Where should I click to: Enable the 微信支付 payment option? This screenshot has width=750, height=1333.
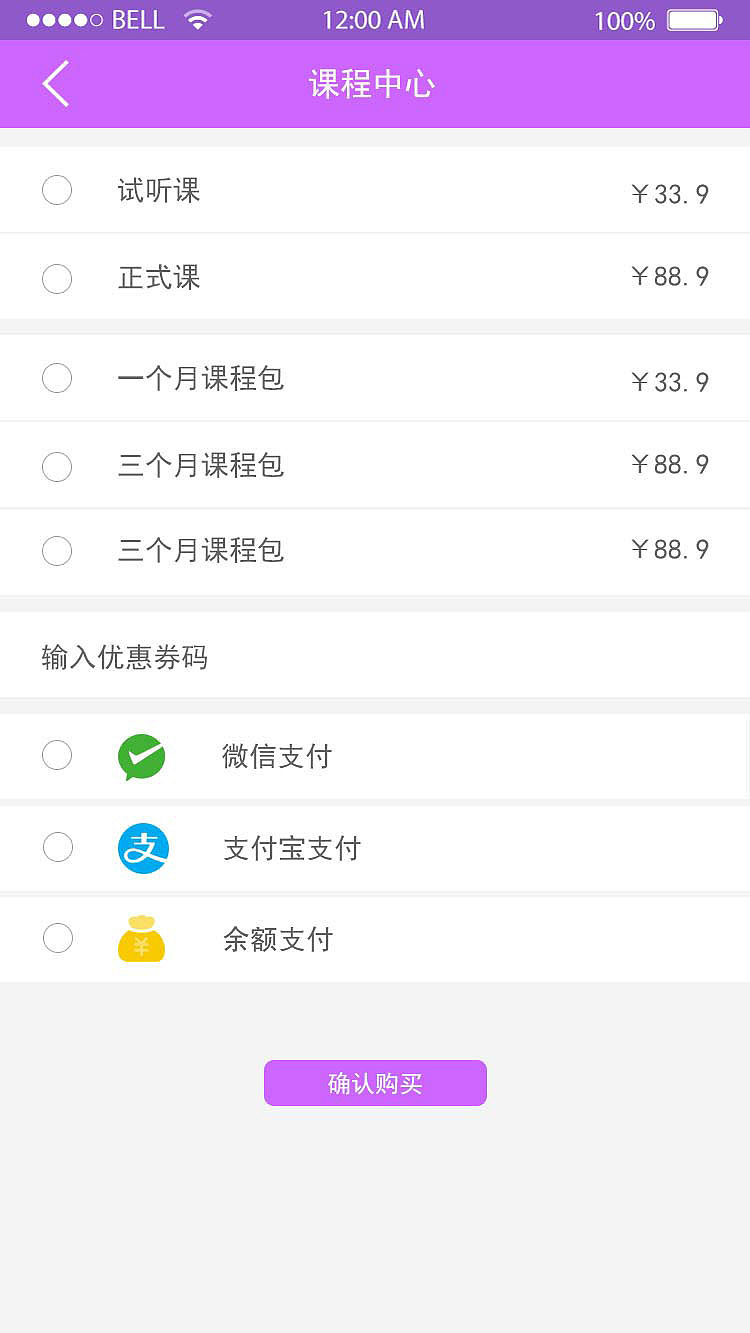click(57, 755)
